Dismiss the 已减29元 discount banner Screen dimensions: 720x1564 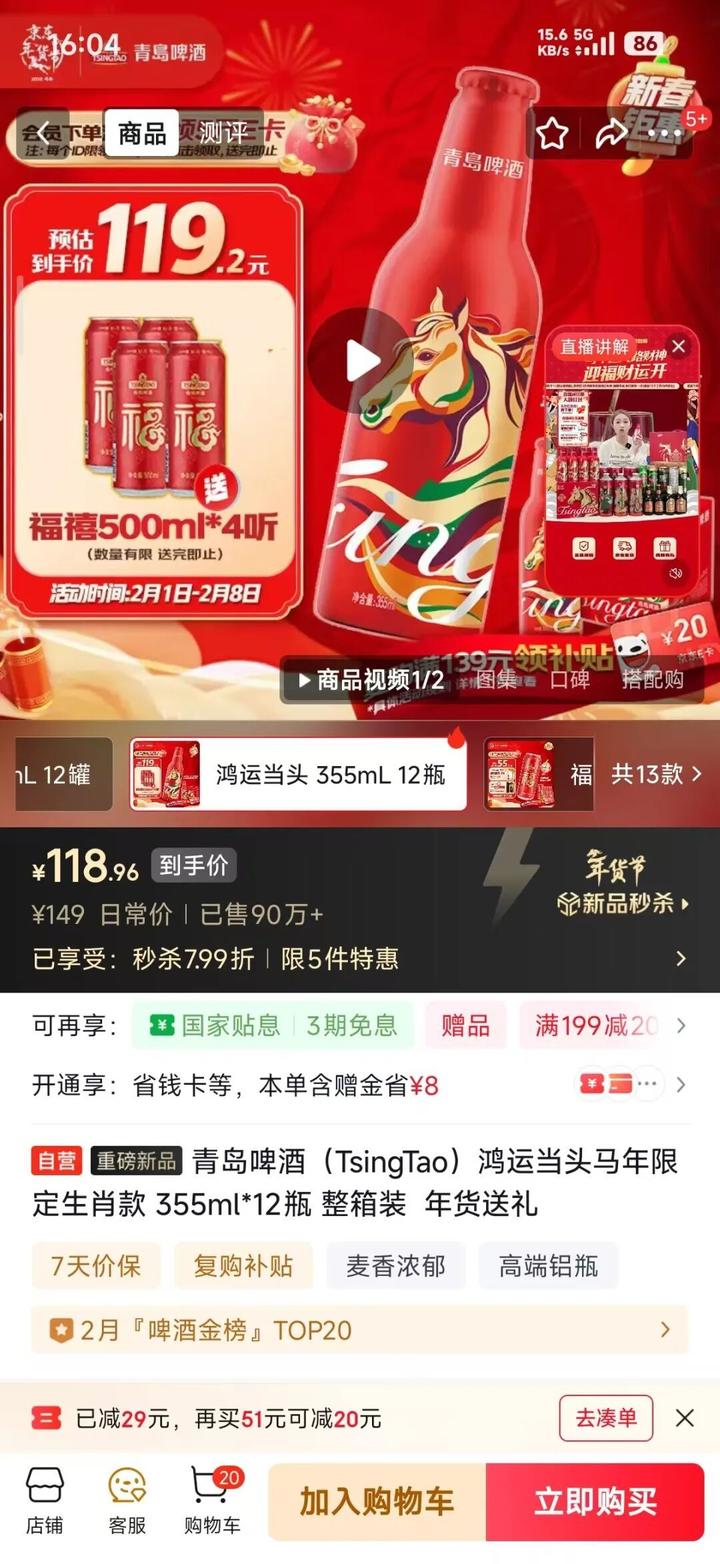(685, 1418)
